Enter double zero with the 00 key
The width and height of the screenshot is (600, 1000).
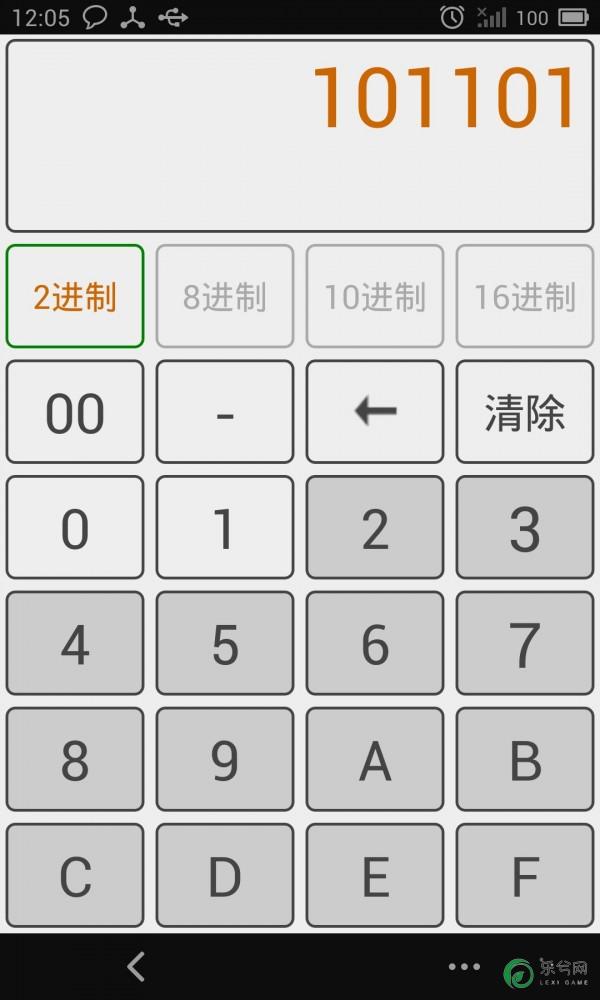pyautogui.click(x=75, y=412)
